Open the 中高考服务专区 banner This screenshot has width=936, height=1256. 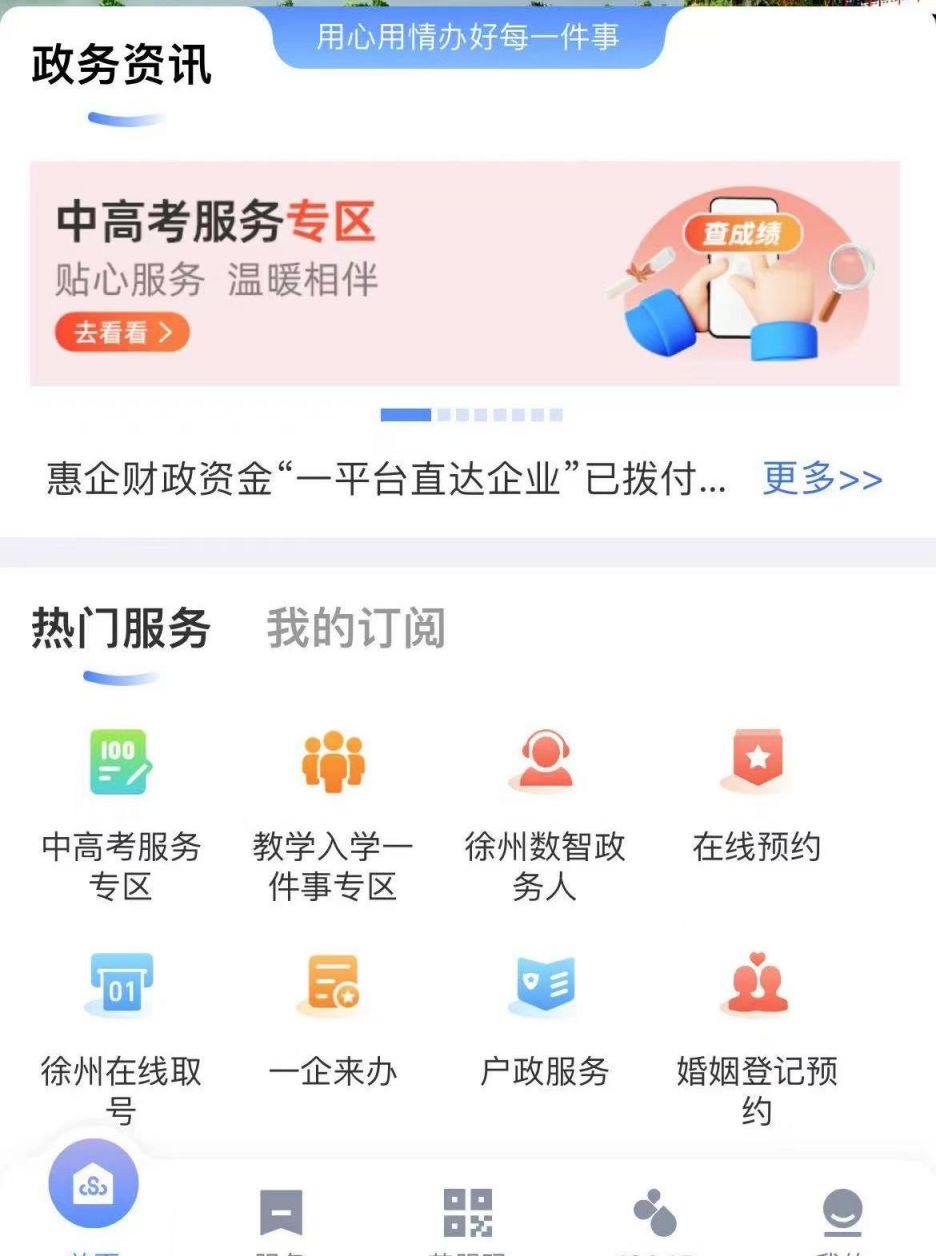(465, 272)
